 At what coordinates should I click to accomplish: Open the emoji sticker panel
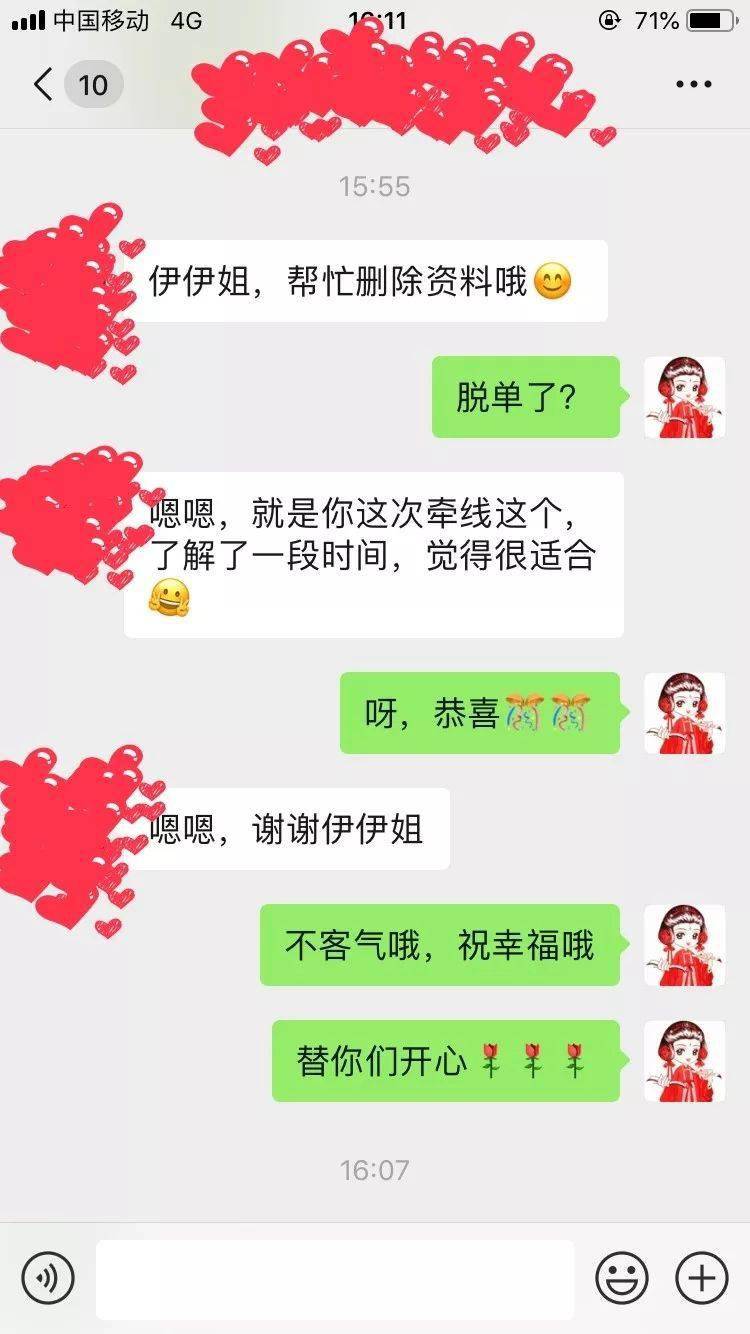click(x=622, y=1277)
